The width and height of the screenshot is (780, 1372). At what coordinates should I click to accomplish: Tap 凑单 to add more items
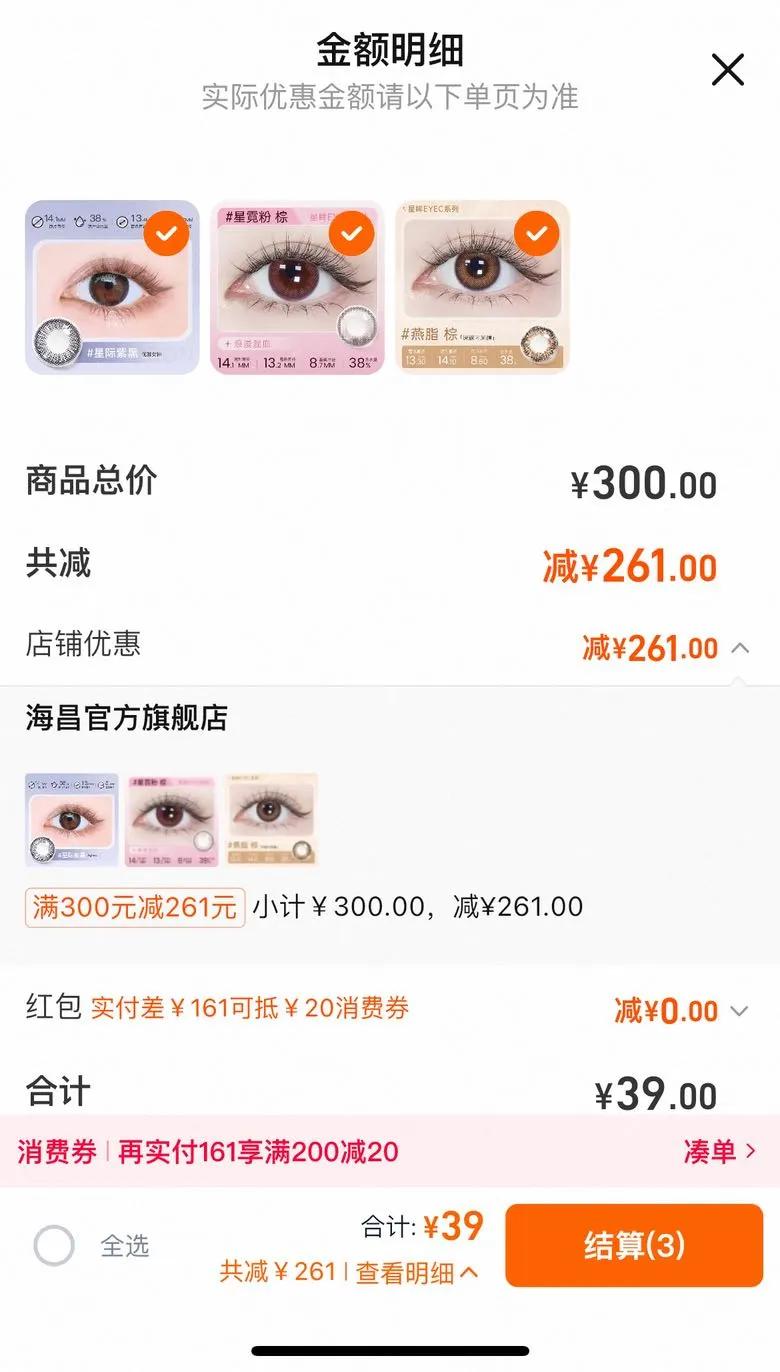tap(720, 1151)
